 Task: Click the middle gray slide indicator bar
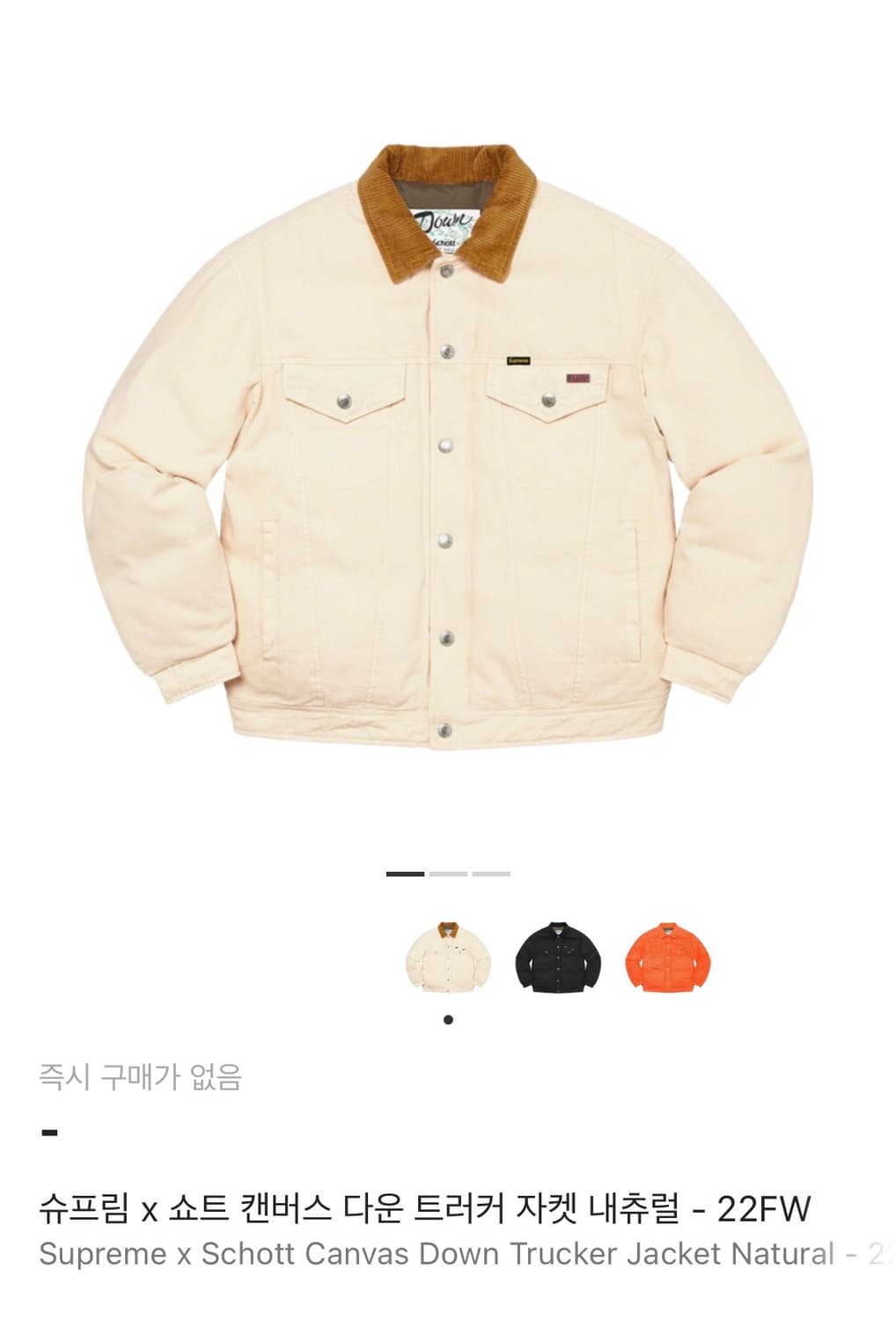[449, 874]
